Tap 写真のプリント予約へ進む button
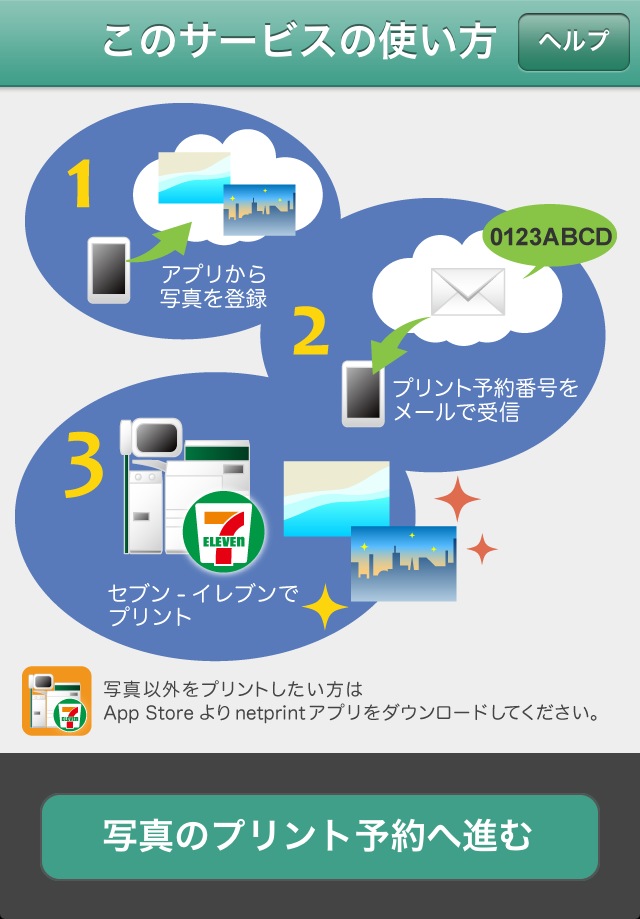 [x=319, y=836]
